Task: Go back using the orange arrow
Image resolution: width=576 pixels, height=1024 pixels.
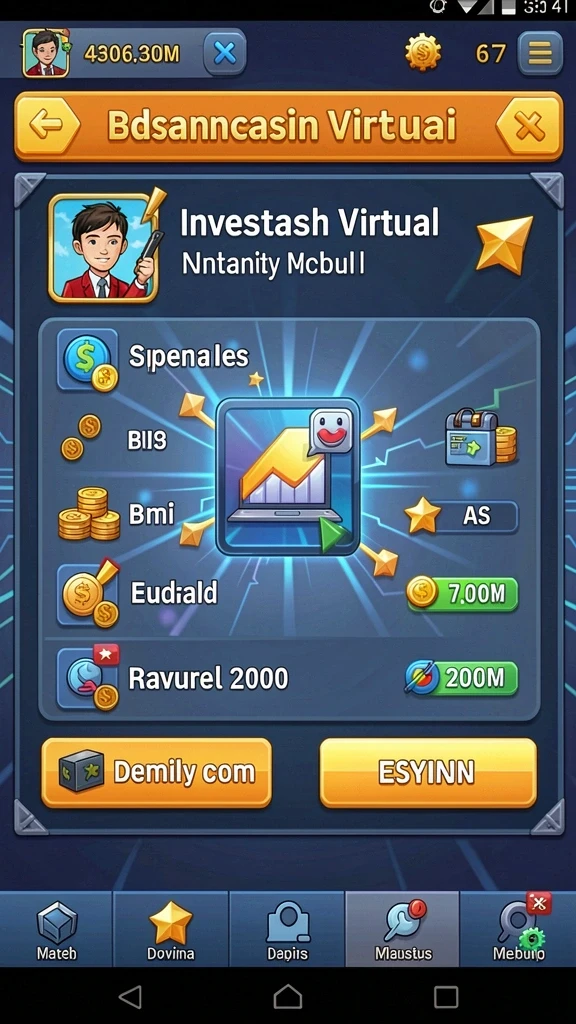Action: pos(46,124)
